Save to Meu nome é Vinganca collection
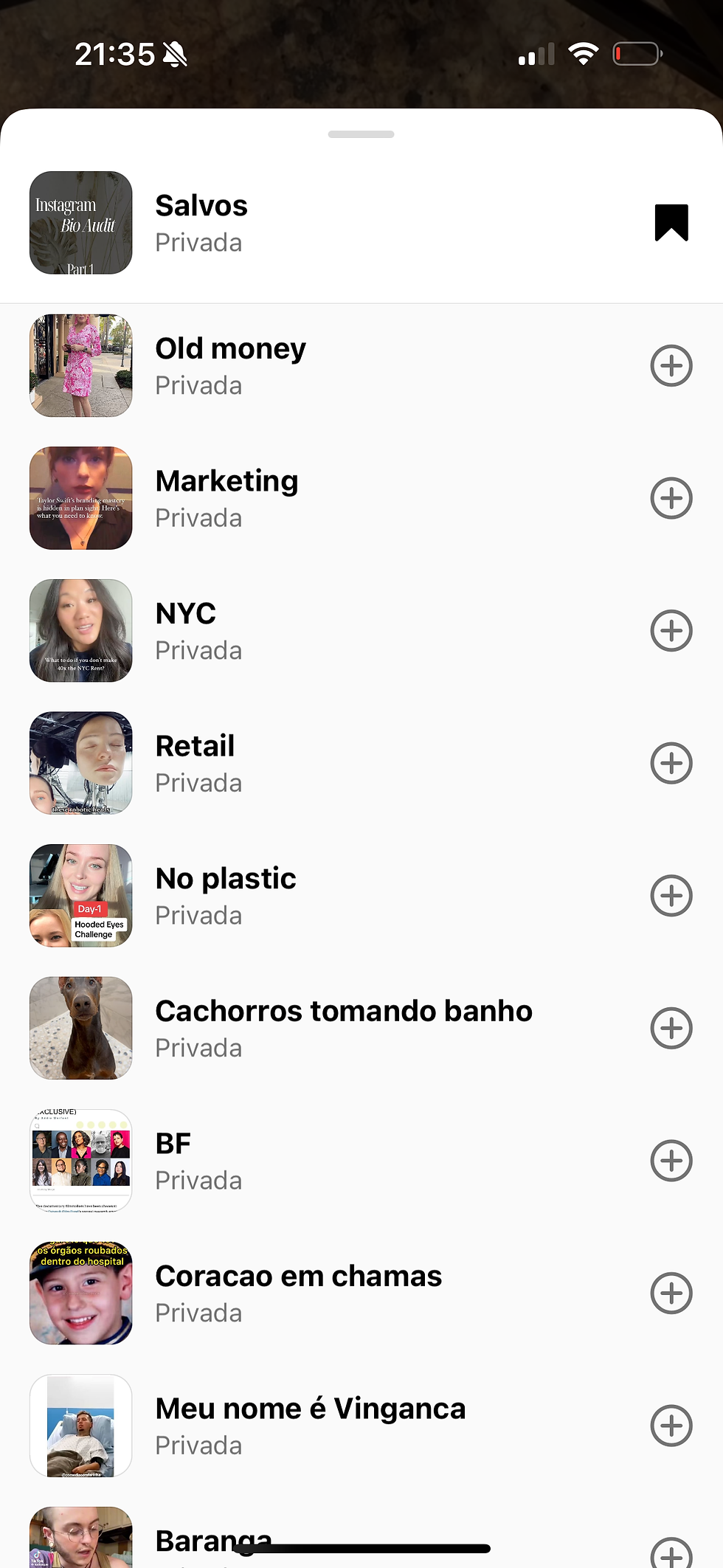The width and height of the screenshot is (723, 1568). click(x=671, y=1426)
